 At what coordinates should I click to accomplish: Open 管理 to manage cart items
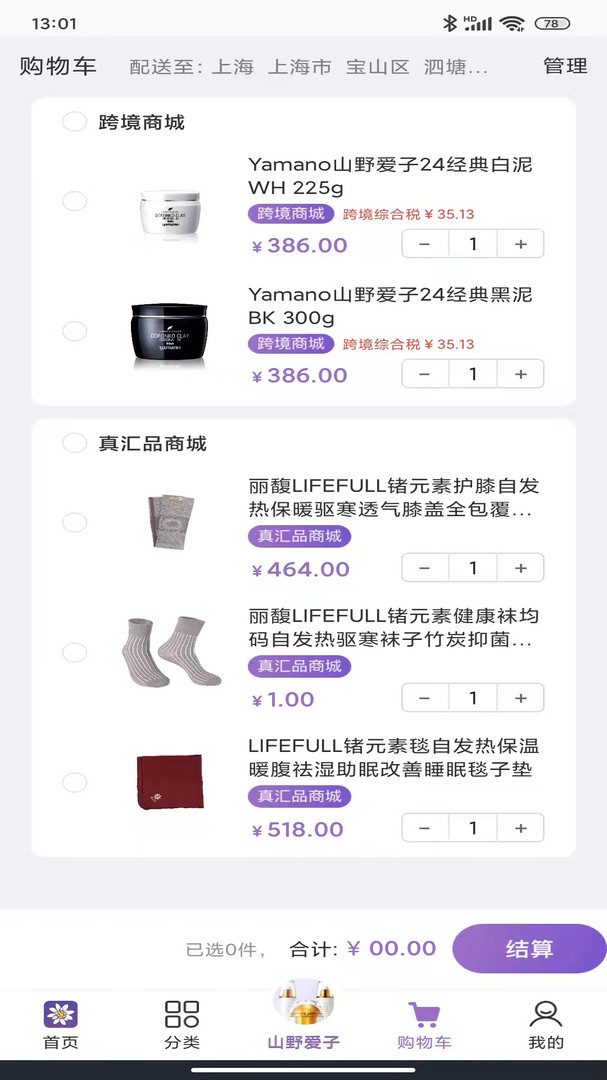pyautogui.click(x=565, y=66)
